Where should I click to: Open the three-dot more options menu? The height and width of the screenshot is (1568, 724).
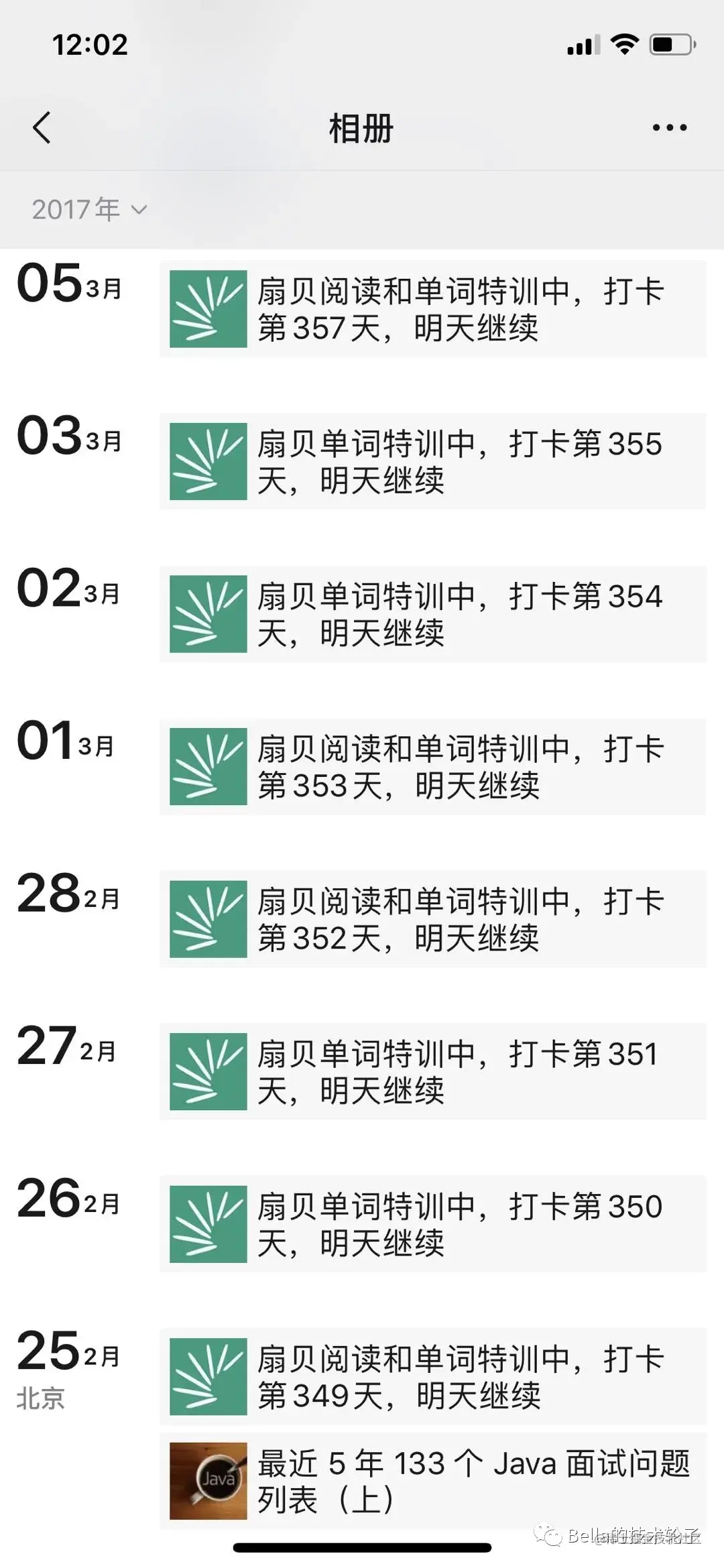669,127
